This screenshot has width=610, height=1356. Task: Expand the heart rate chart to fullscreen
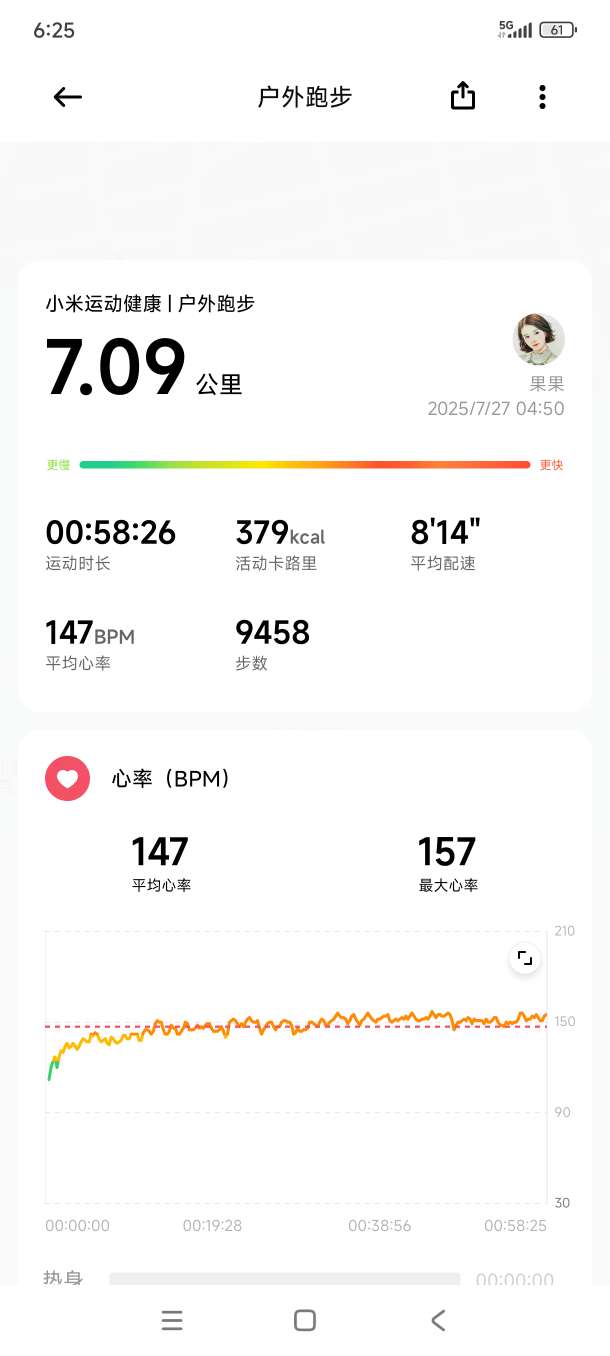524,960
